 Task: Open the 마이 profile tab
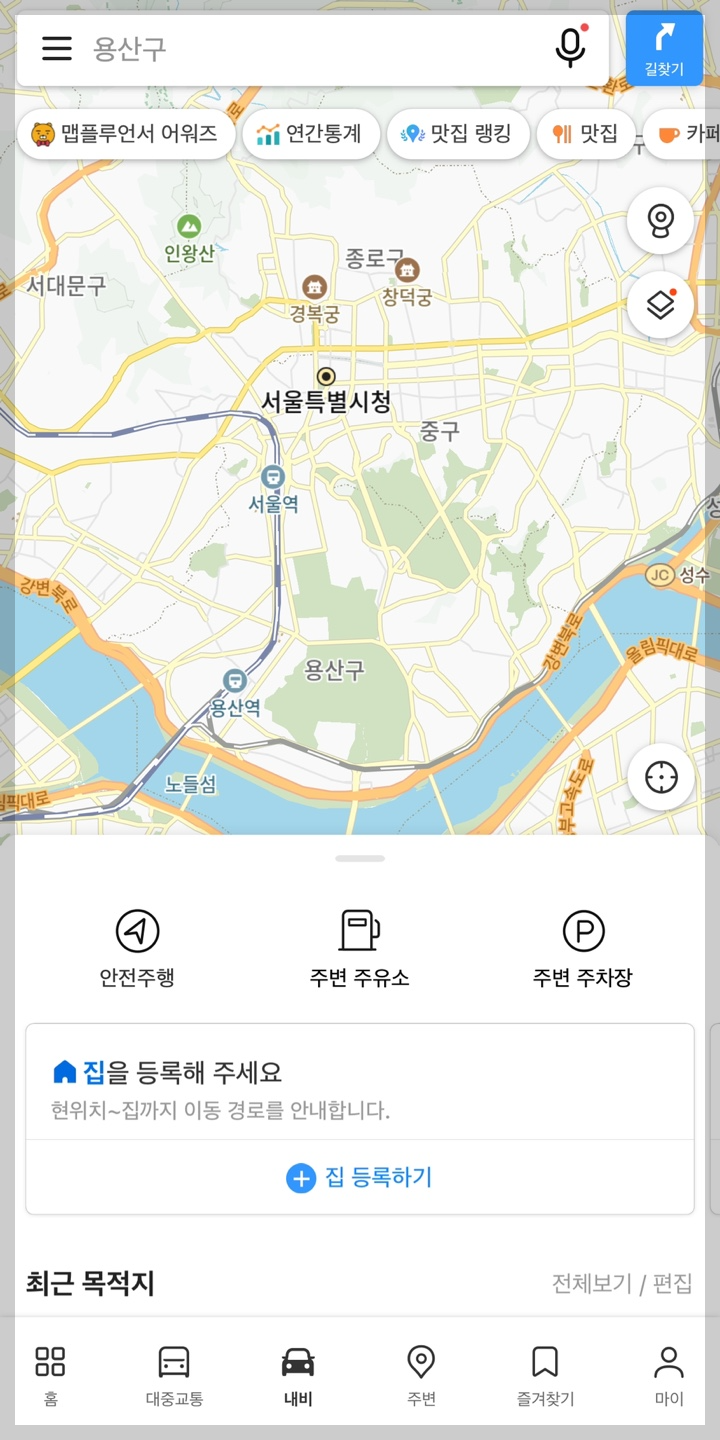[668, 1375]
